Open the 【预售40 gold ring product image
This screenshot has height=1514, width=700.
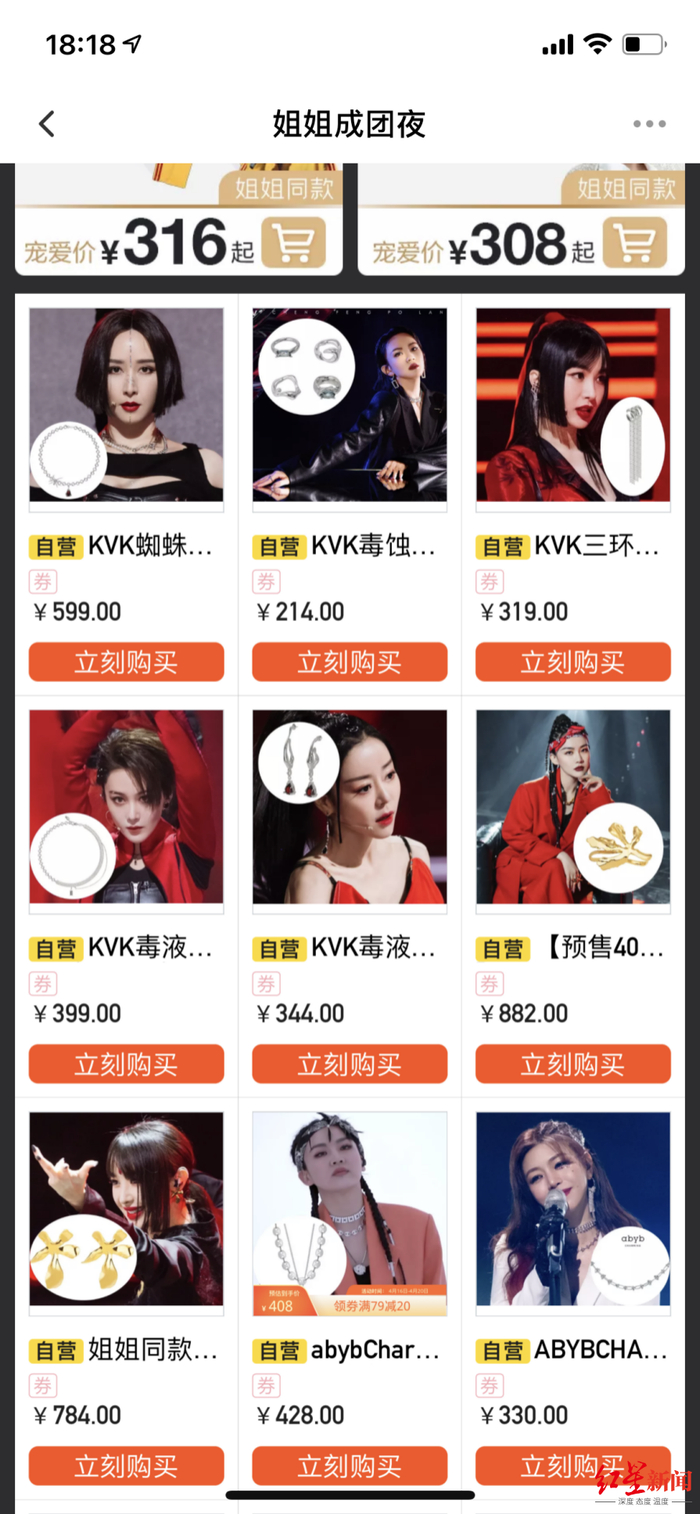pyautogui.click(x=572, y=807)
